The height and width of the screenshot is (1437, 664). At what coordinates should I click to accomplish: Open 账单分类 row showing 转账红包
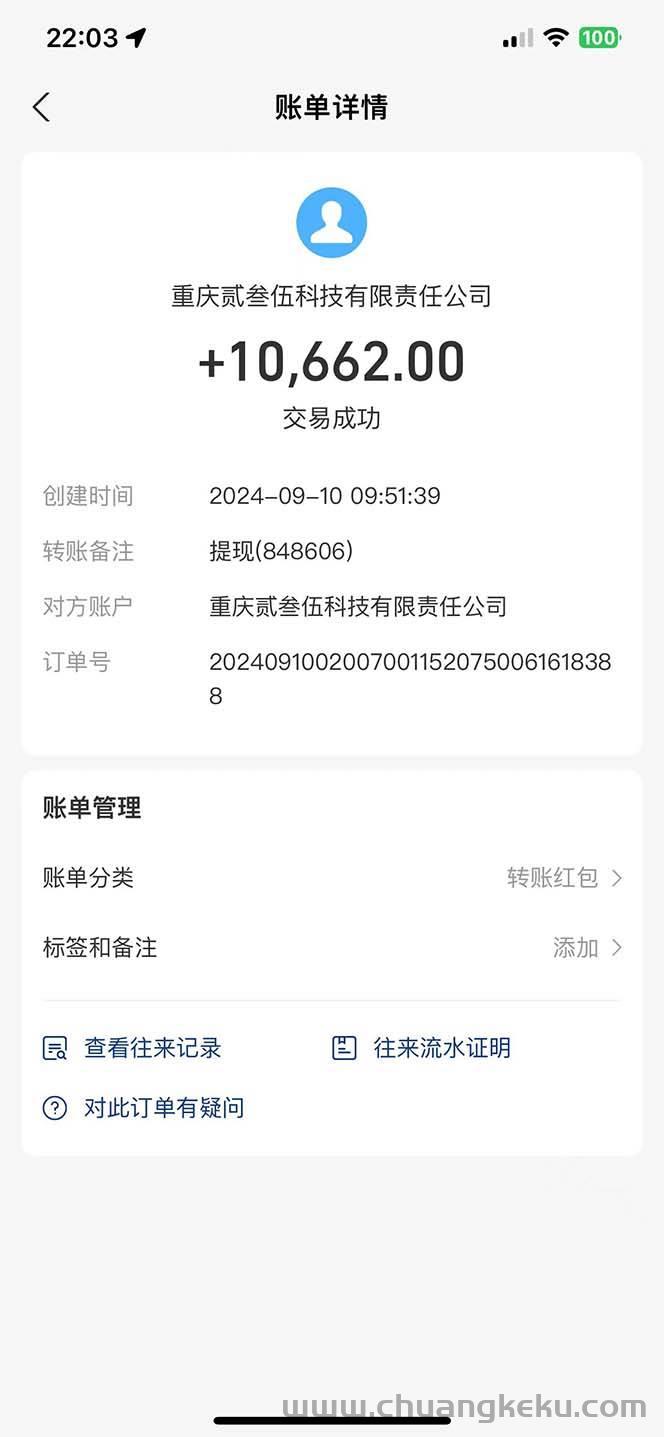332,878
